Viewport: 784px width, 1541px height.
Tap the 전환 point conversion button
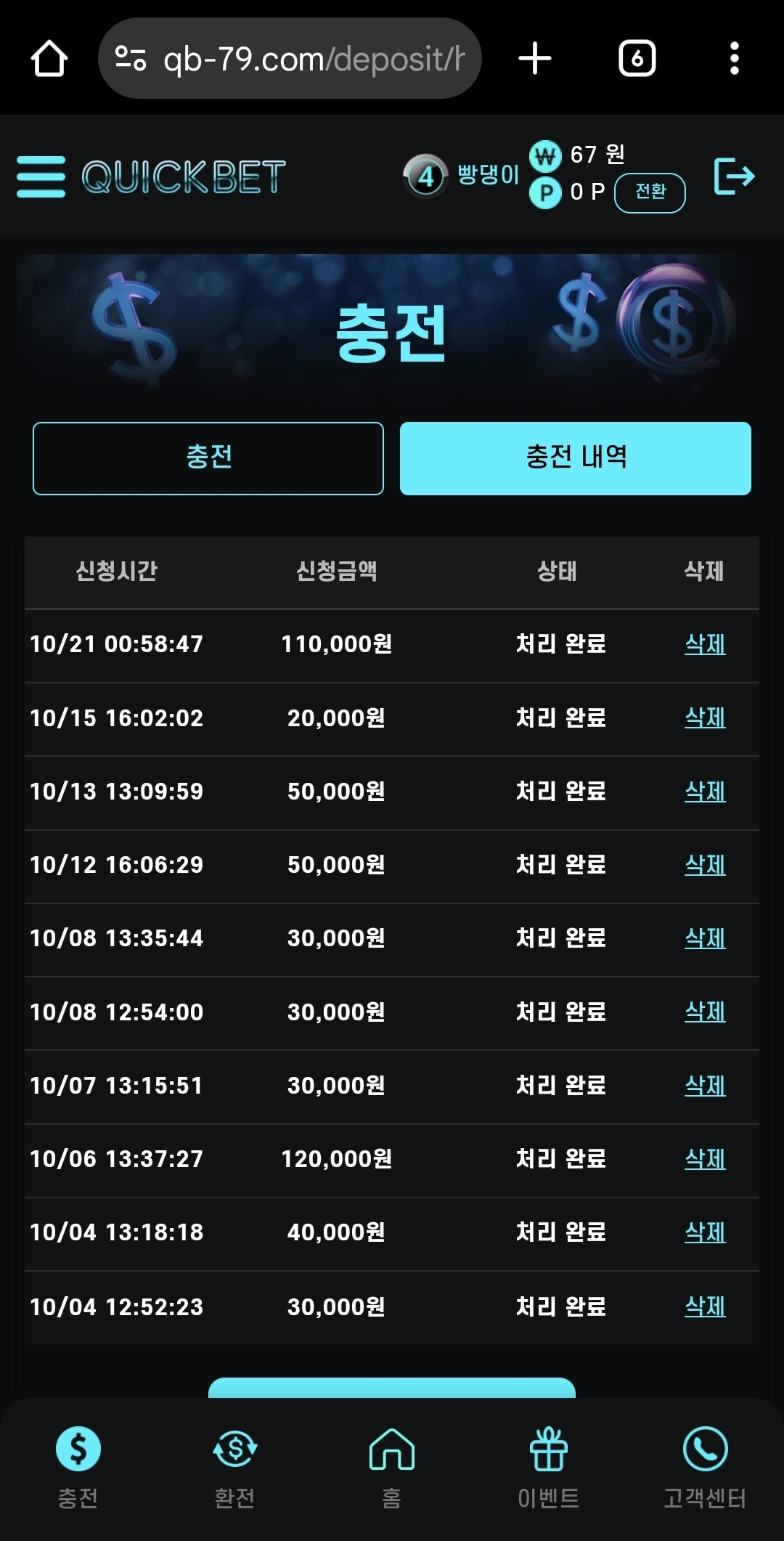point(650,192)
